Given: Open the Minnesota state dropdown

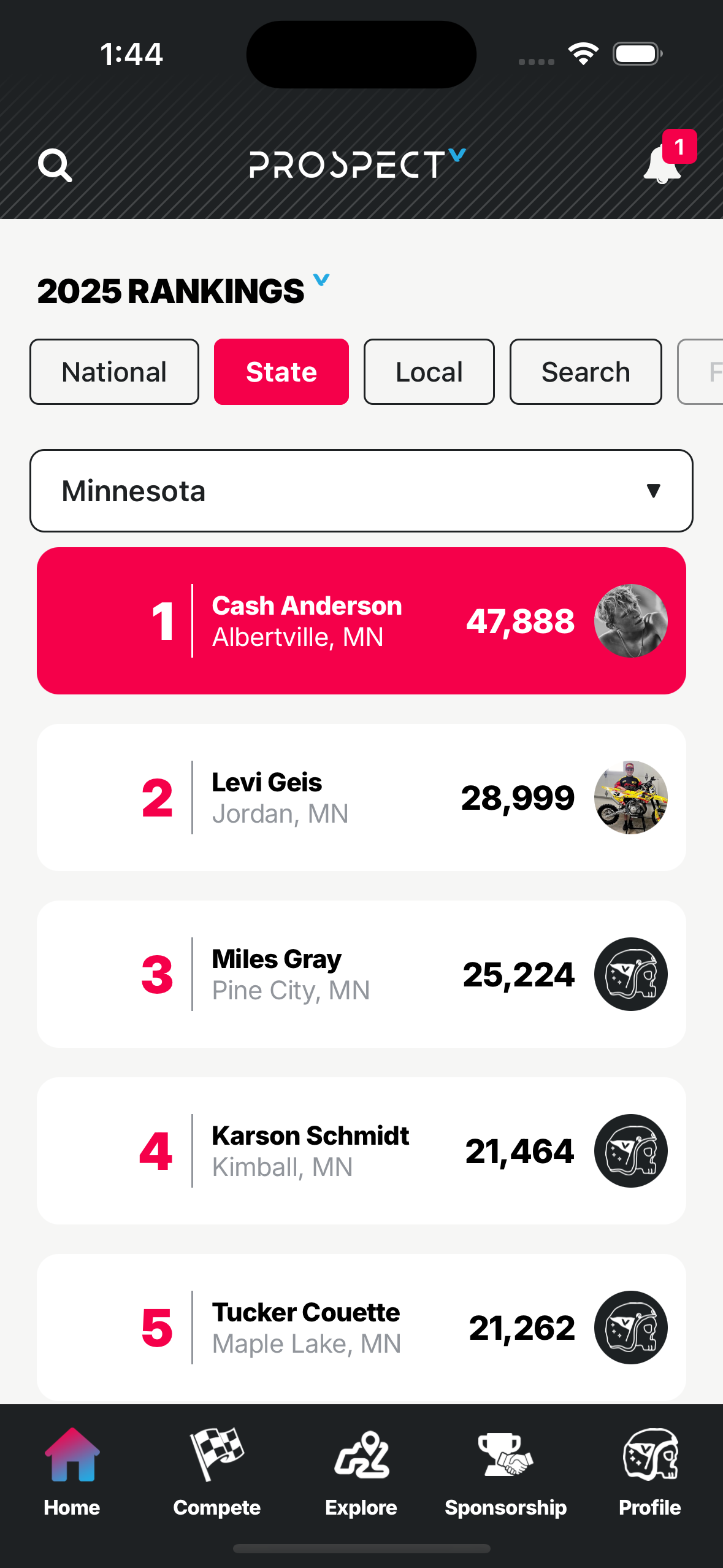Looking at the screenshot, I should point(361,491).
